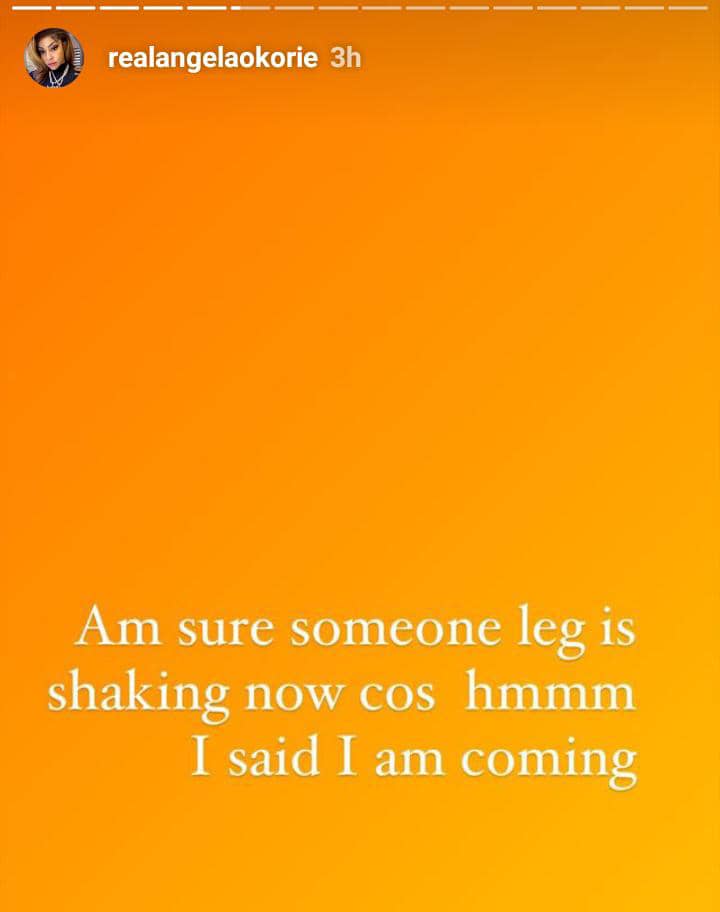Open realangelaokorie's profile picture
720x912 pixels.
[x=53, y=58]
